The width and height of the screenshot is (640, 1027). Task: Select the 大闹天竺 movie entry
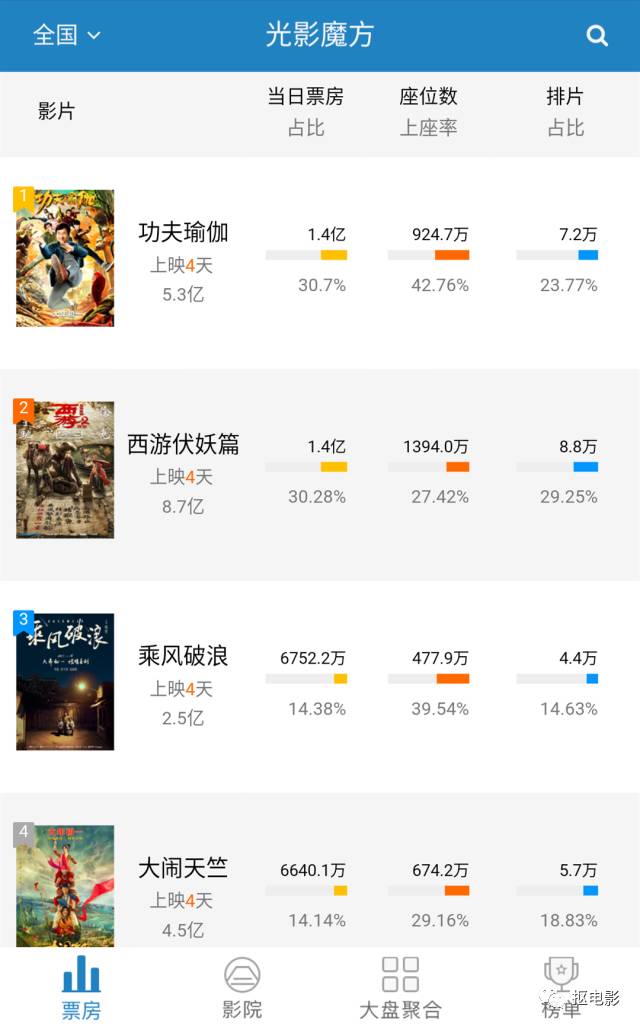tap(183, 867)
